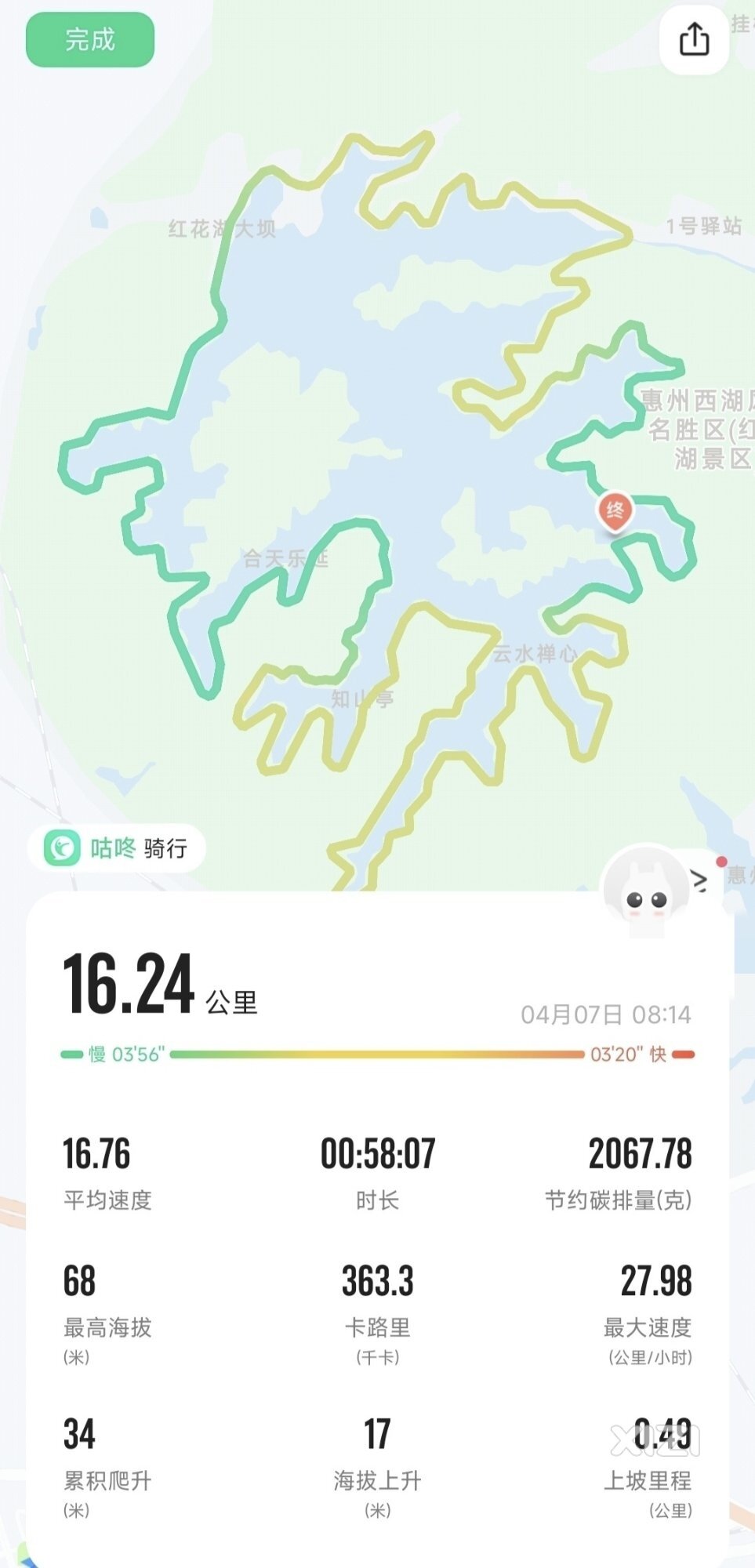Open the rabbit mascot avatar bubble
The image size is (755, 1568).
click(x=646, y=888)
